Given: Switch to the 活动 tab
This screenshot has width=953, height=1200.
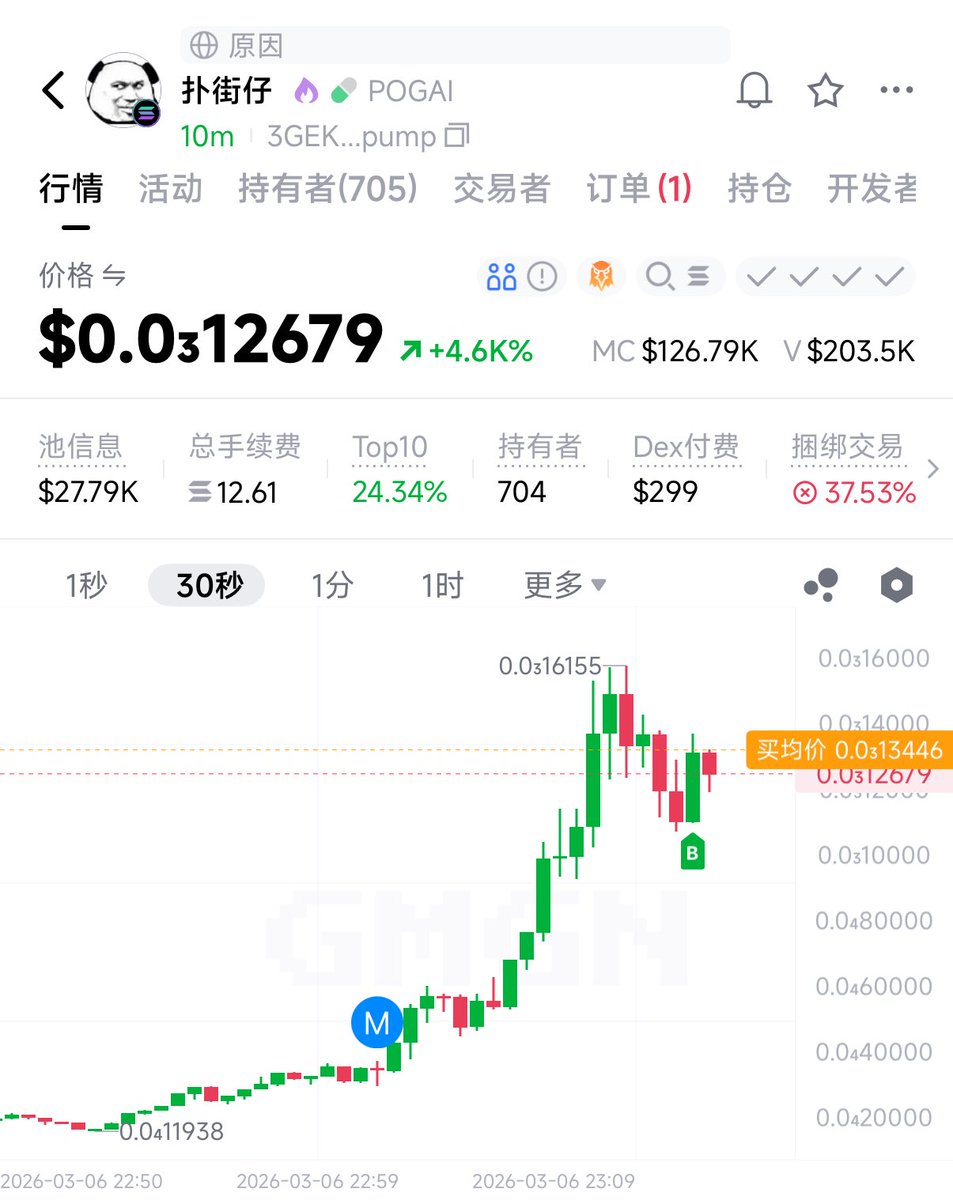Looking at the screenshot, I should (x=170, y=189).
